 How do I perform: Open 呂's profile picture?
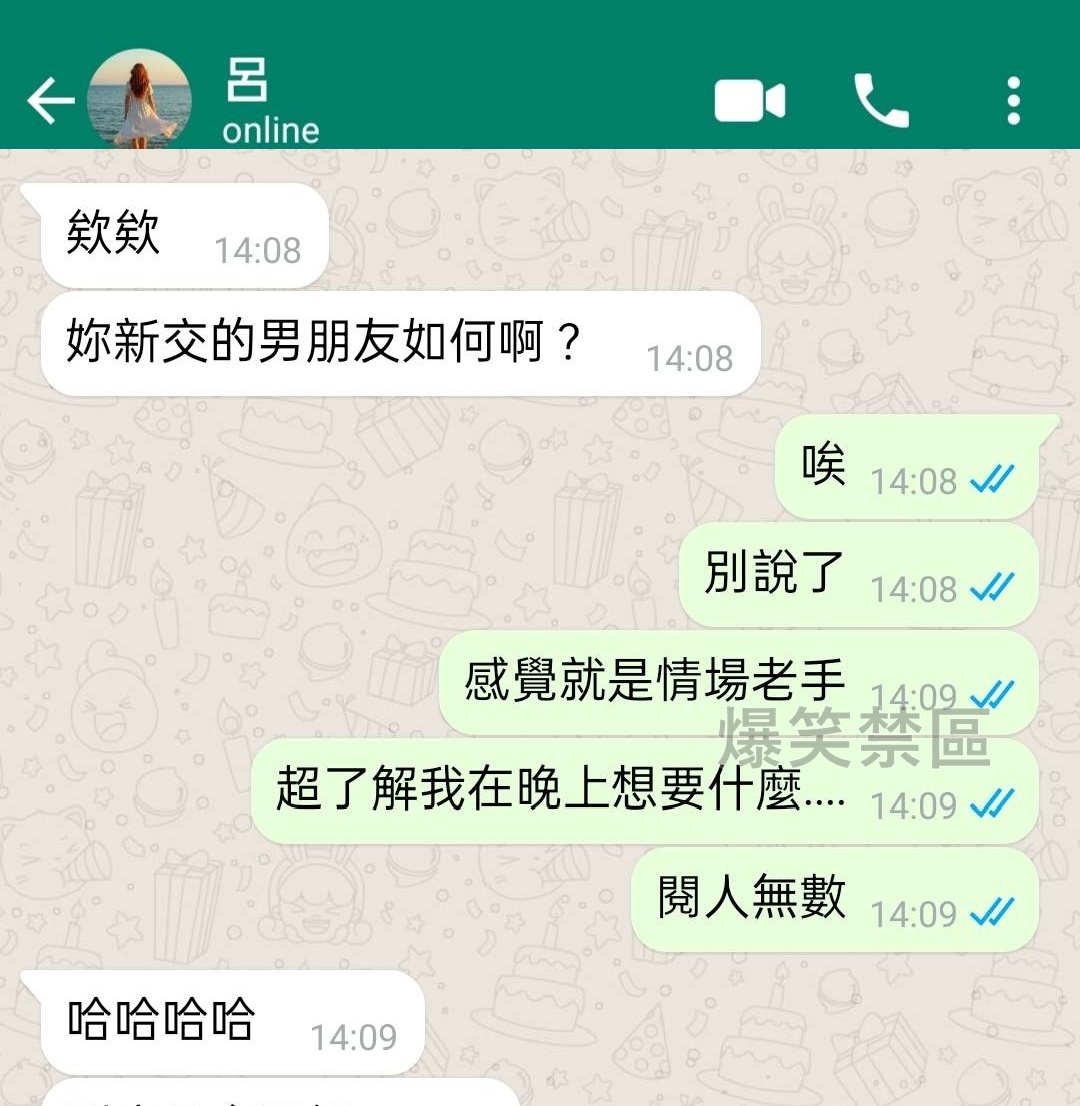(x=139, y=99)
